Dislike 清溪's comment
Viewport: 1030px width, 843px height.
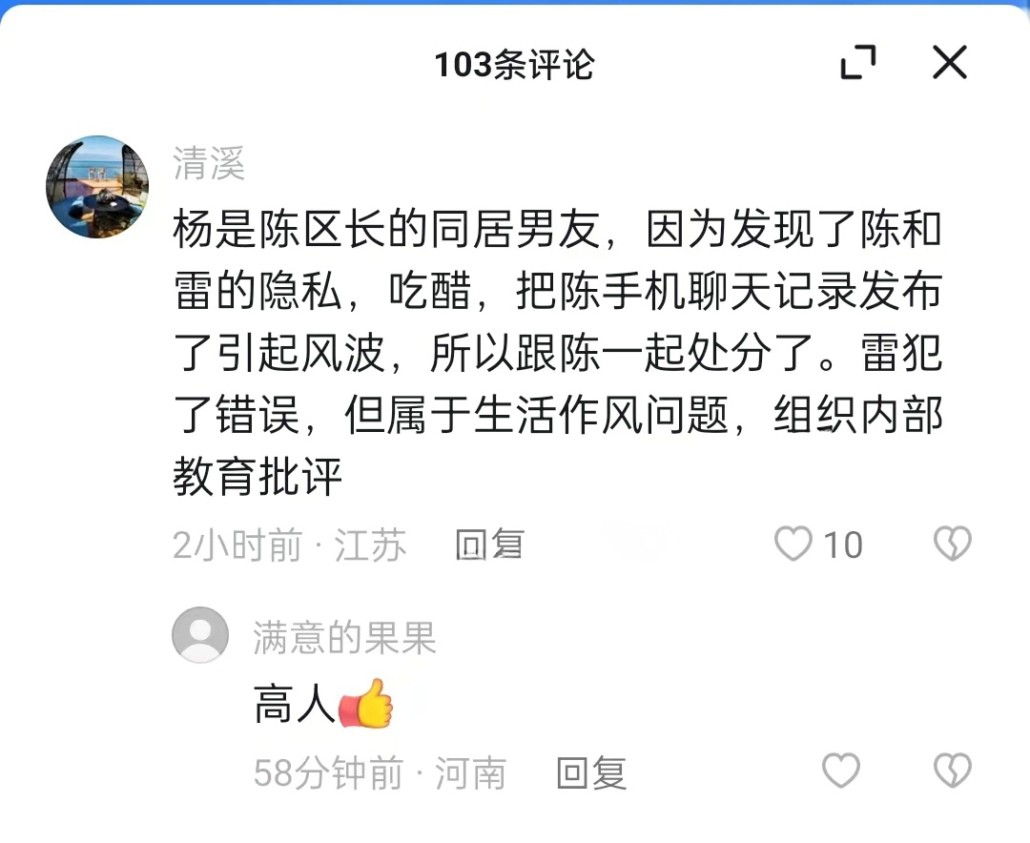click(x=952, y=544)
